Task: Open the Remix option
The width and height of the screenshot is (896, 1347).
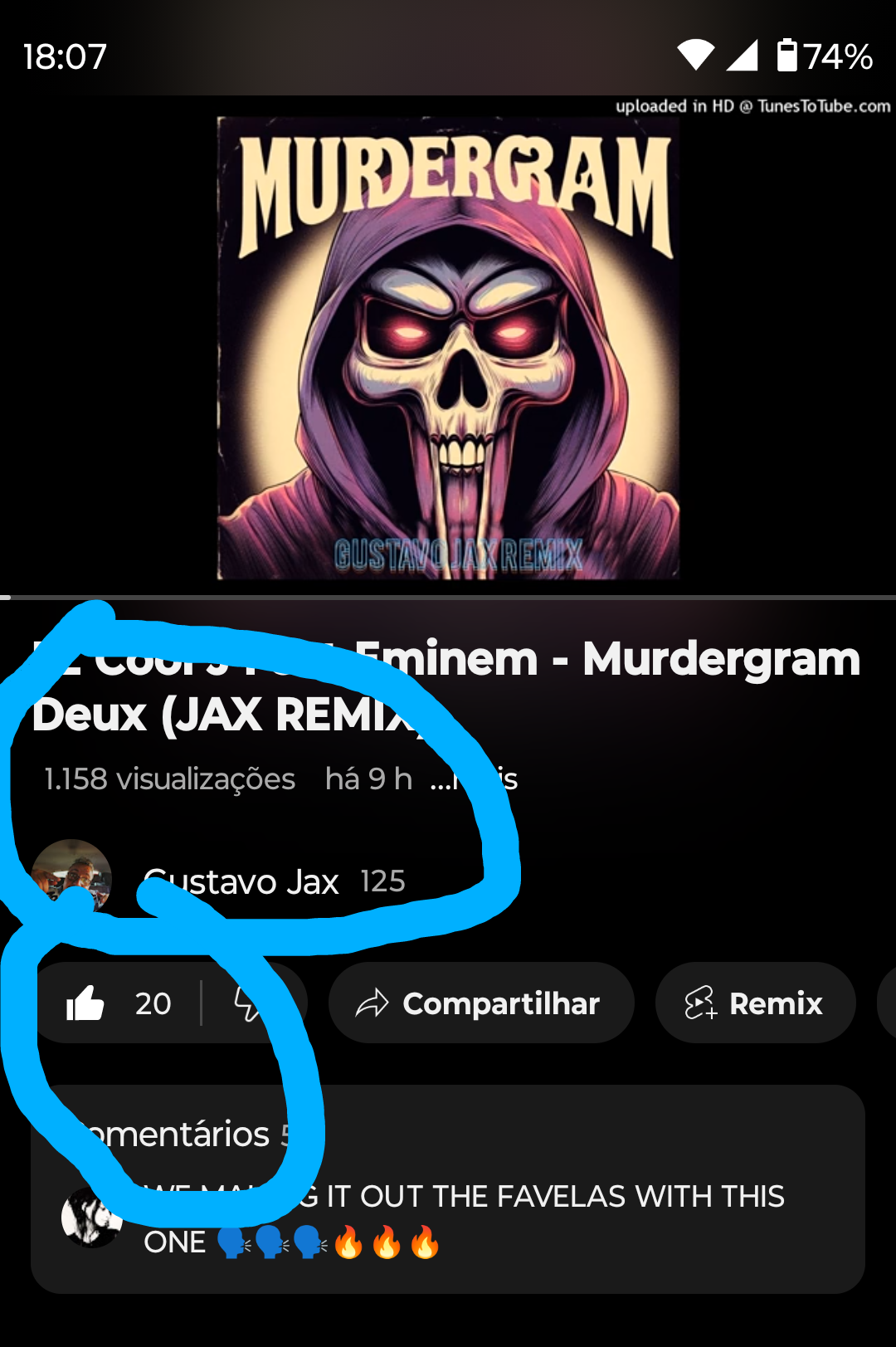Action: click(755, 1003)
